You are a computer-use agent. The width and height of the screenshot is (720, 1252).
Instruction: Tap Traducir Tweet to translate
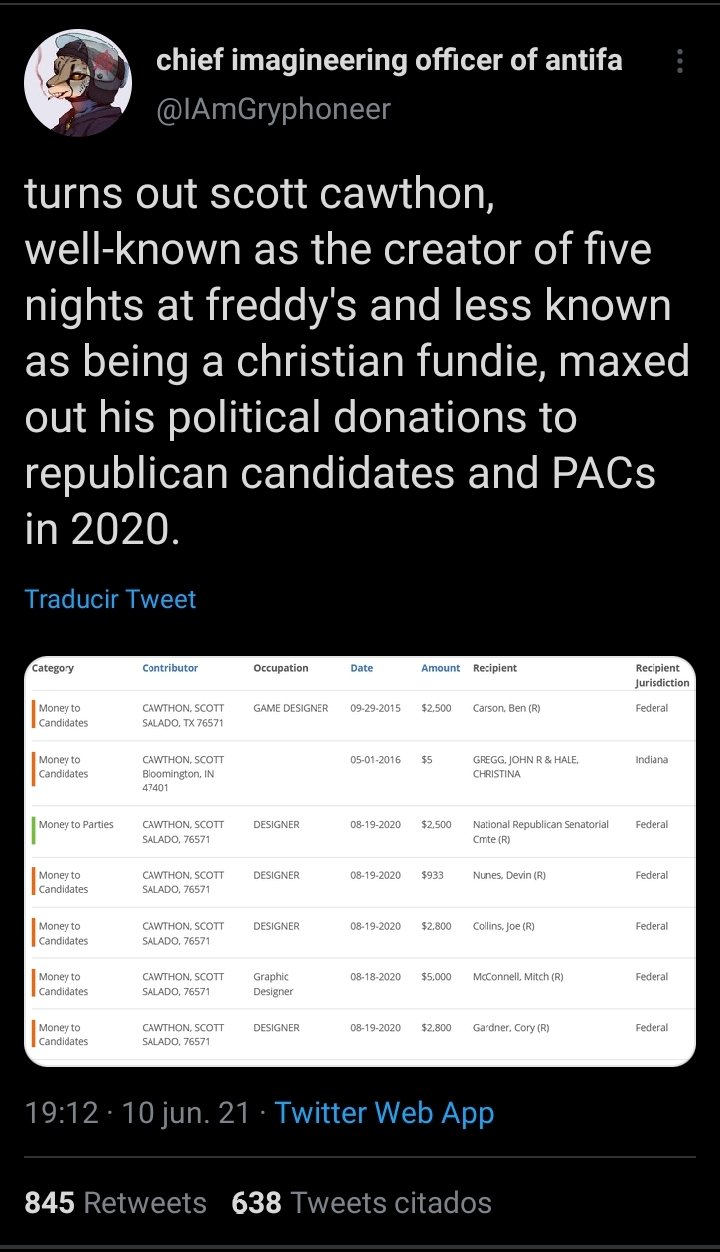(110, 599)
